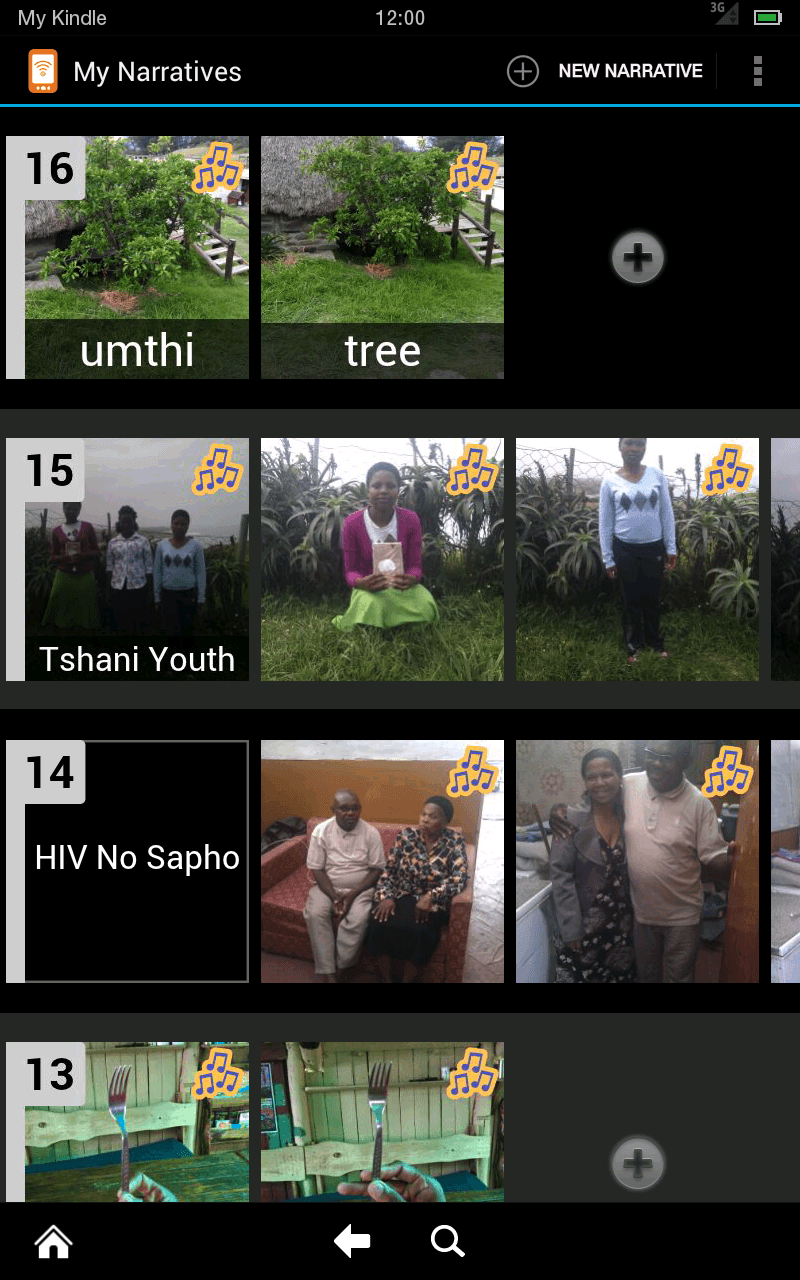Viewport: 800px width, 1280px height.
Task: Add a frame to narrative 13
Action: [637, 1163]
